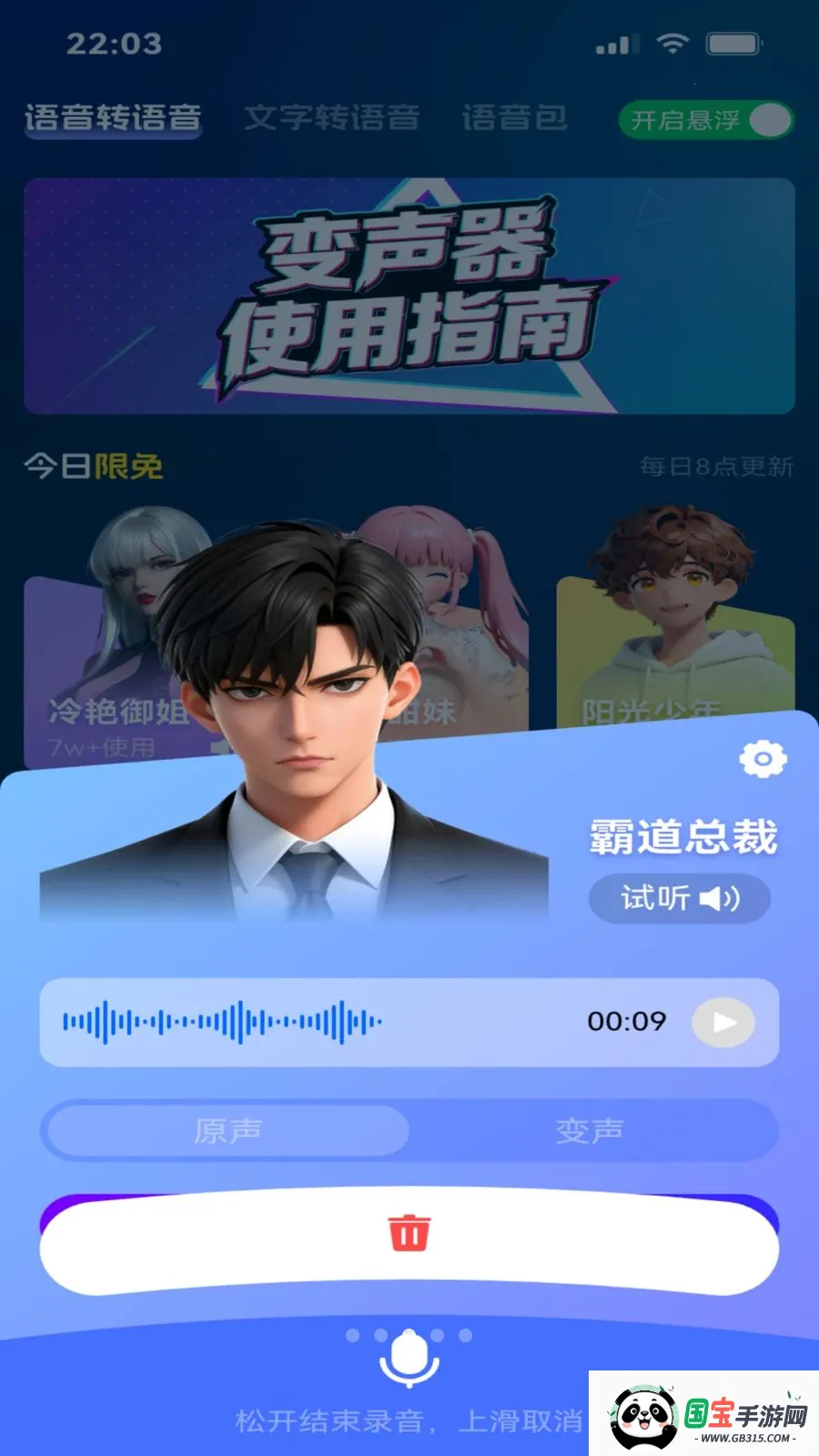Tap the microphone record button
The width and height of the screenshot is (819, 1456).
pos(409,1358)
